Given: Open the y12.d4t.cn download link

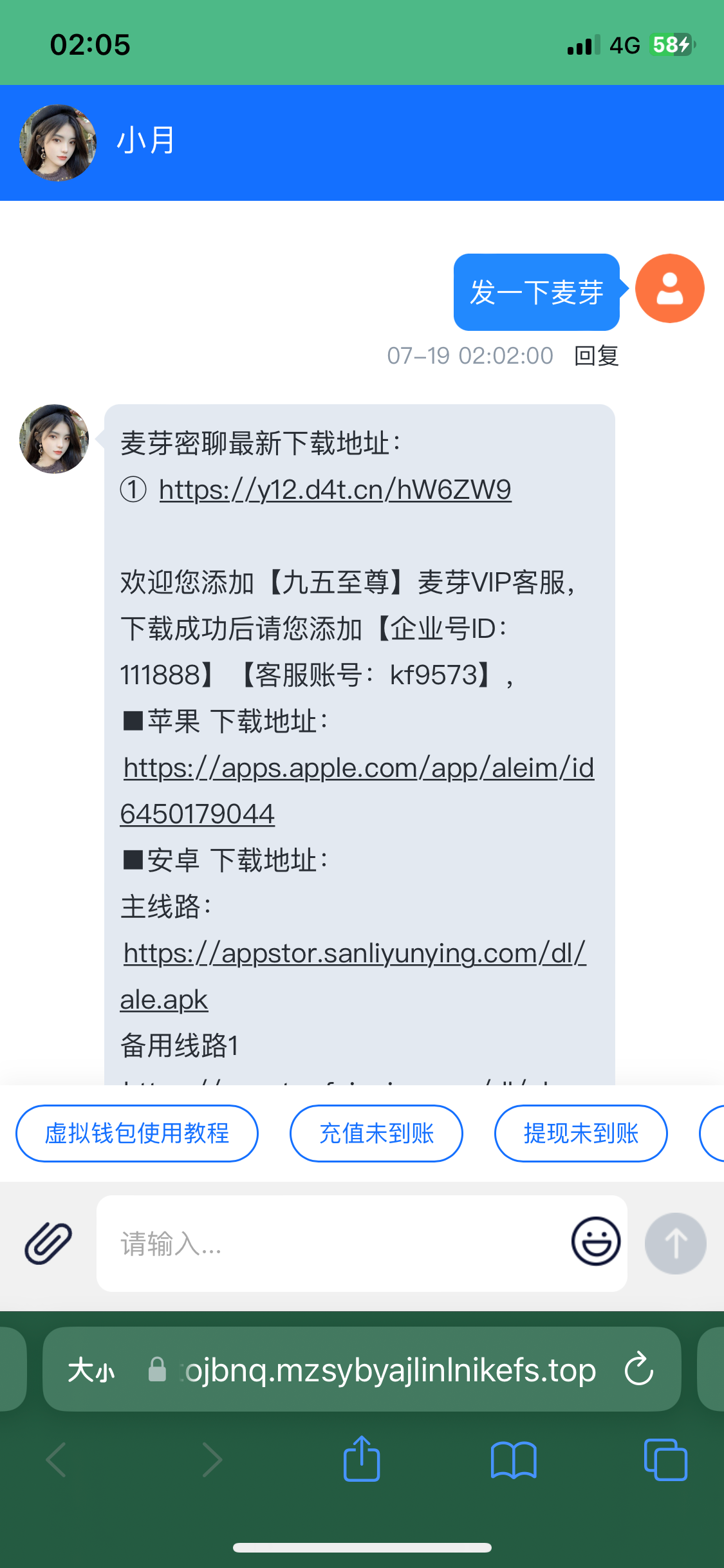Looking at the screenshot, I should 335,490.
